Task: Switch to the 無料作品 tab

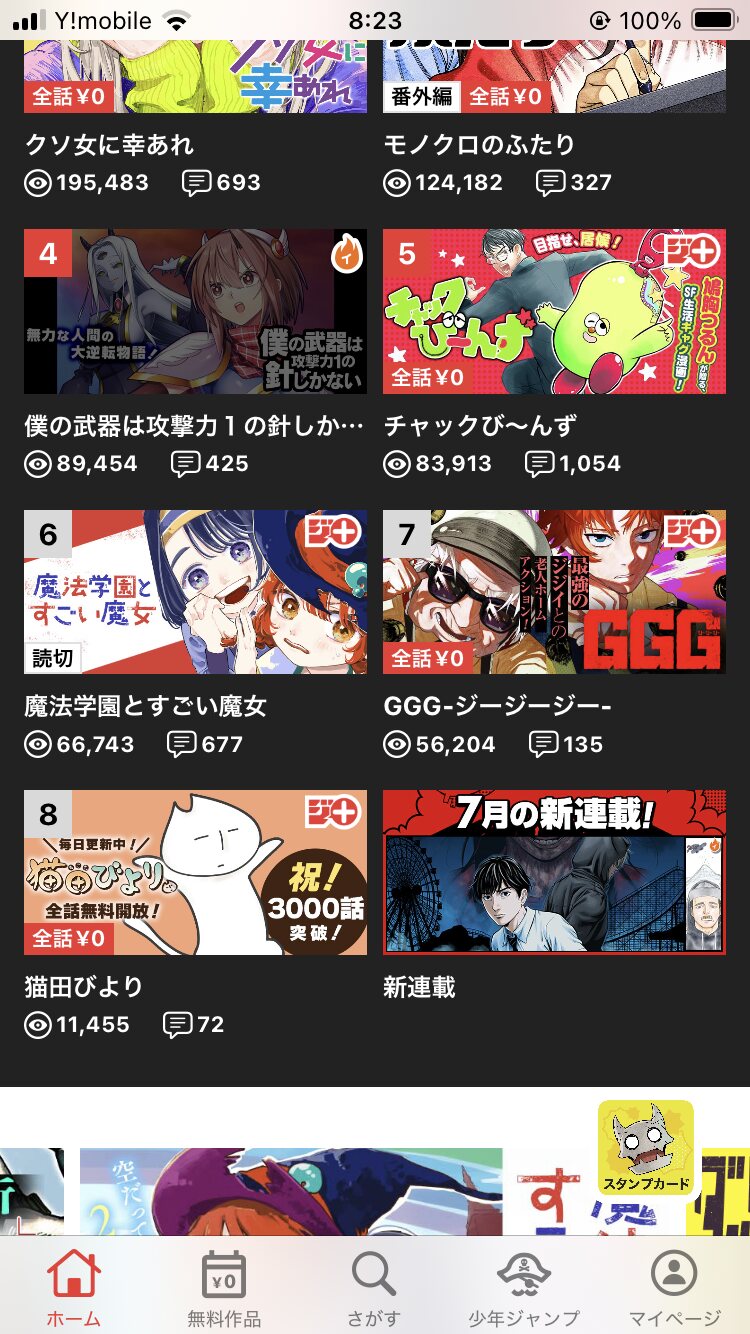Action: 224,1288
